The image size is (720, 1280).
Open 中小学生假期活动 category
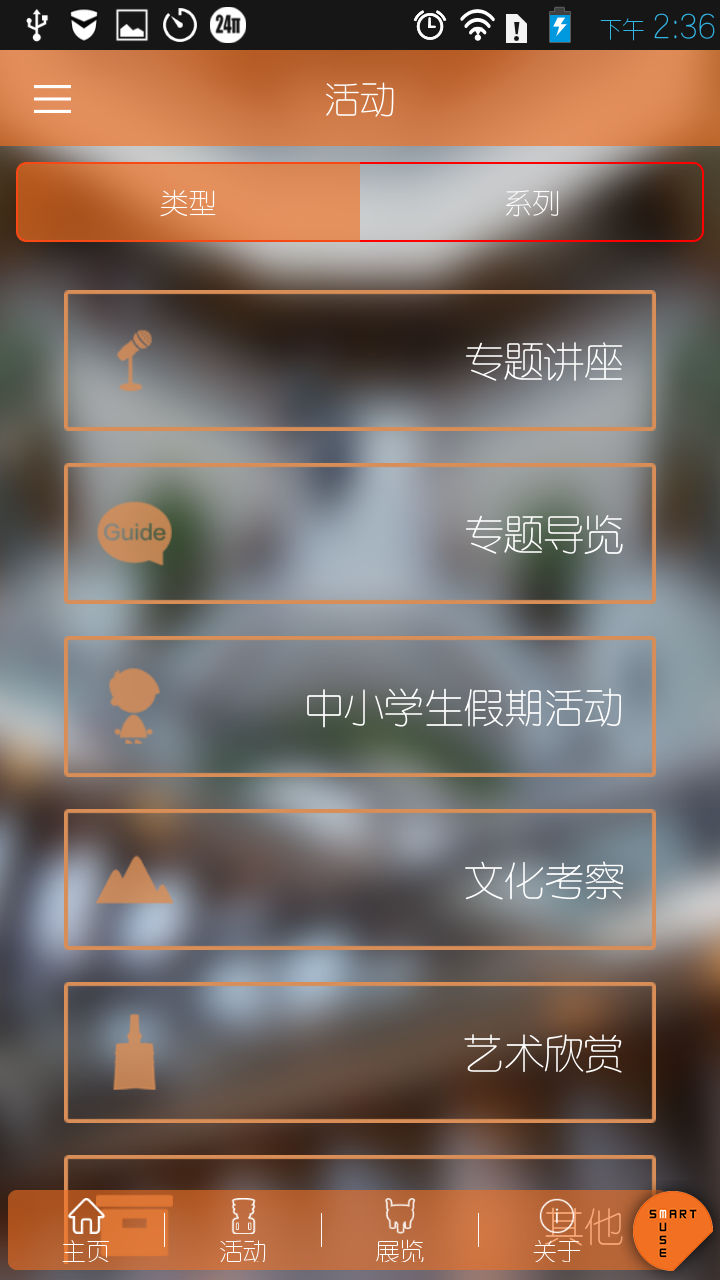[360, 707]
